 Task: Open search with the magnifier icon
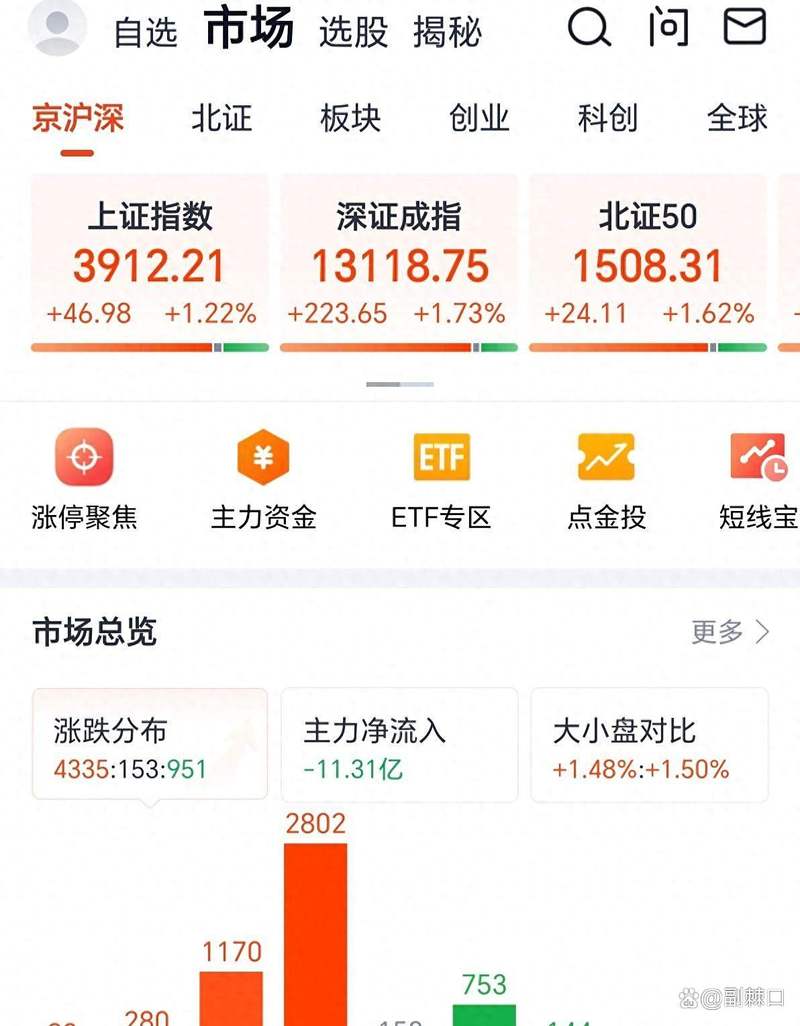pos(589,30)
